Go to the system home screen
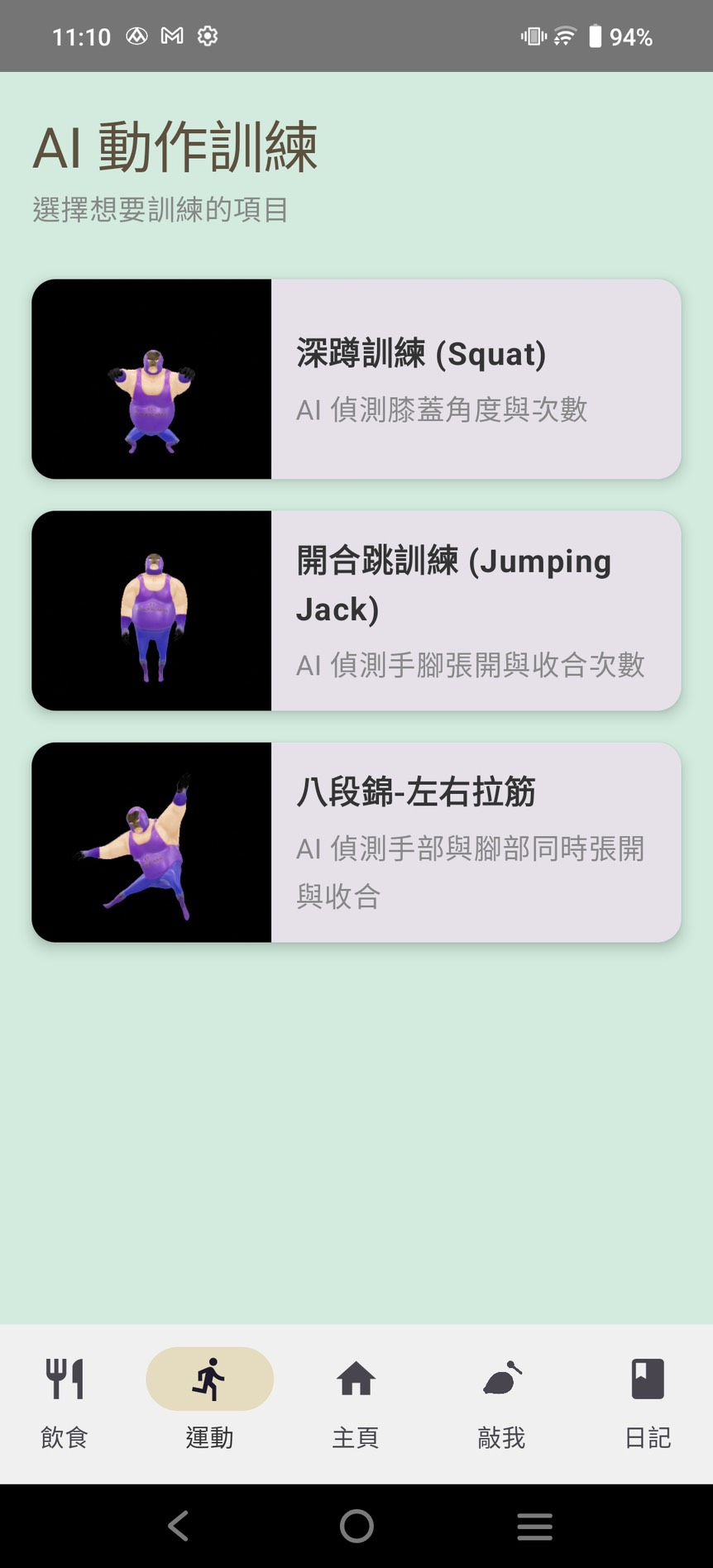Image resolution: width=713 pixels, height=1568 pixels. pos(356,1526)
